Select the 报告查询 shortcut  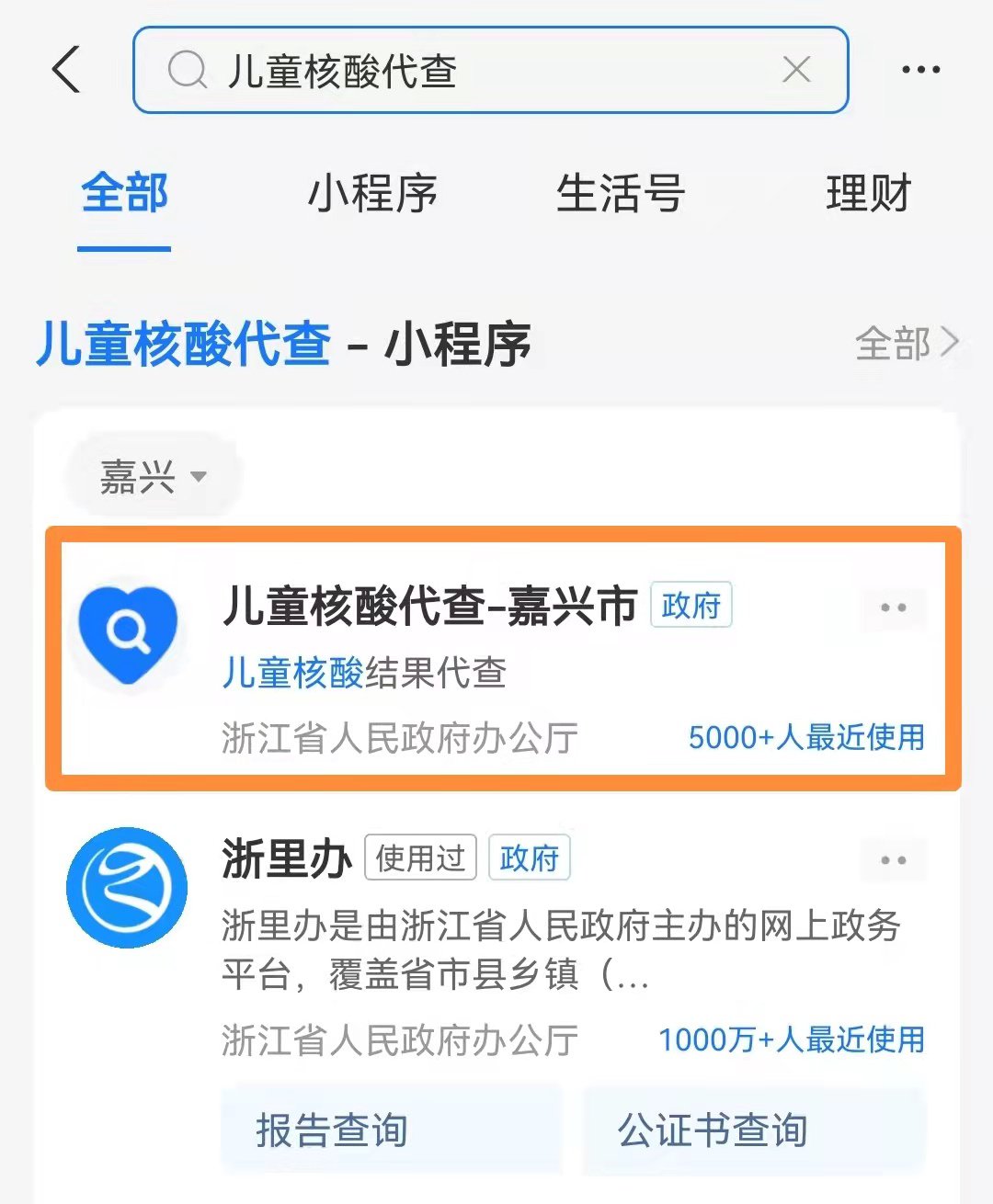pyautogui.click(x=391, y=1130)
